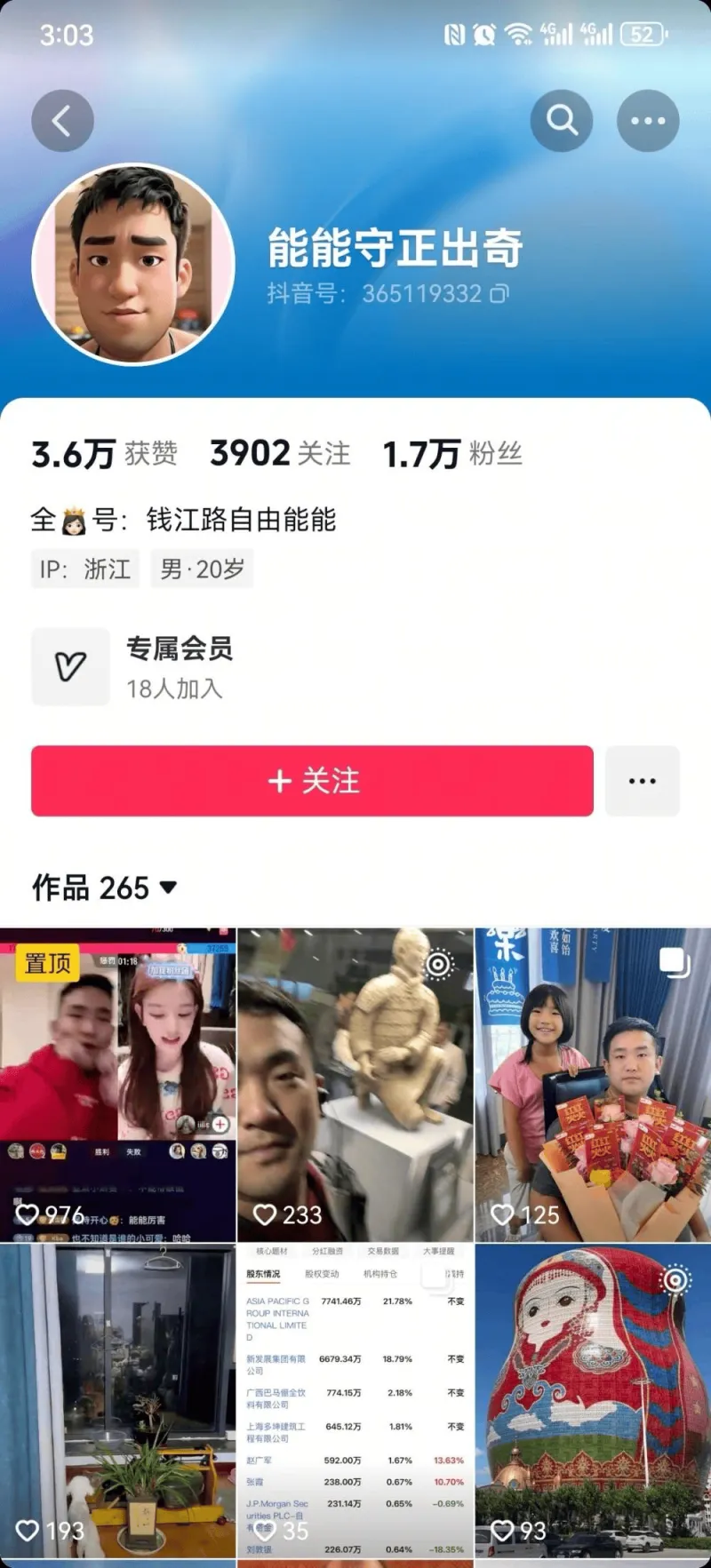
Task: Copy the Douyin ID 365119332
Action: [499, 293]
